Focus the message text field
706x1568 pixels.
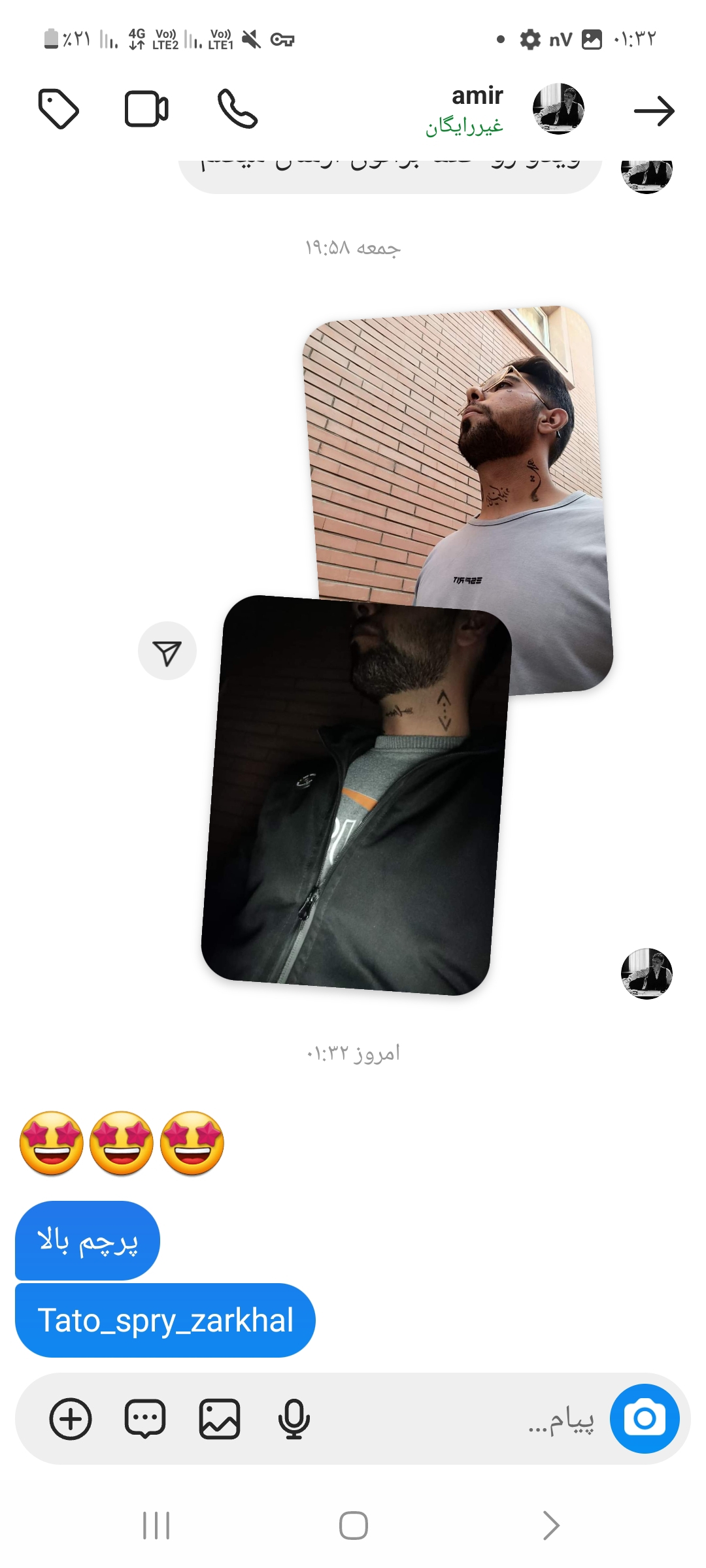pyautogui.click(x=458, y=1420)
